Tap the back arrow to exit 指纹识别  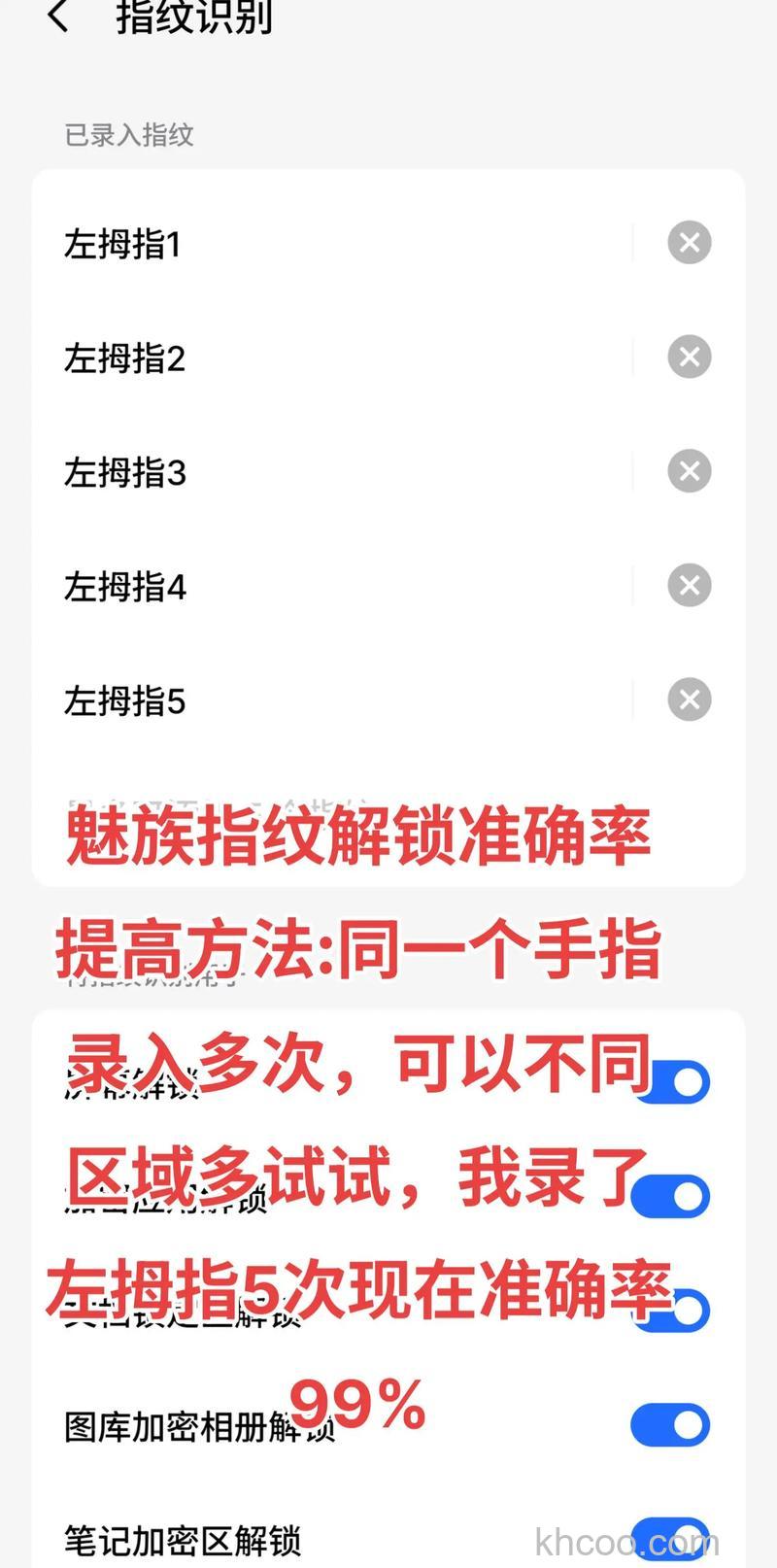60,19
